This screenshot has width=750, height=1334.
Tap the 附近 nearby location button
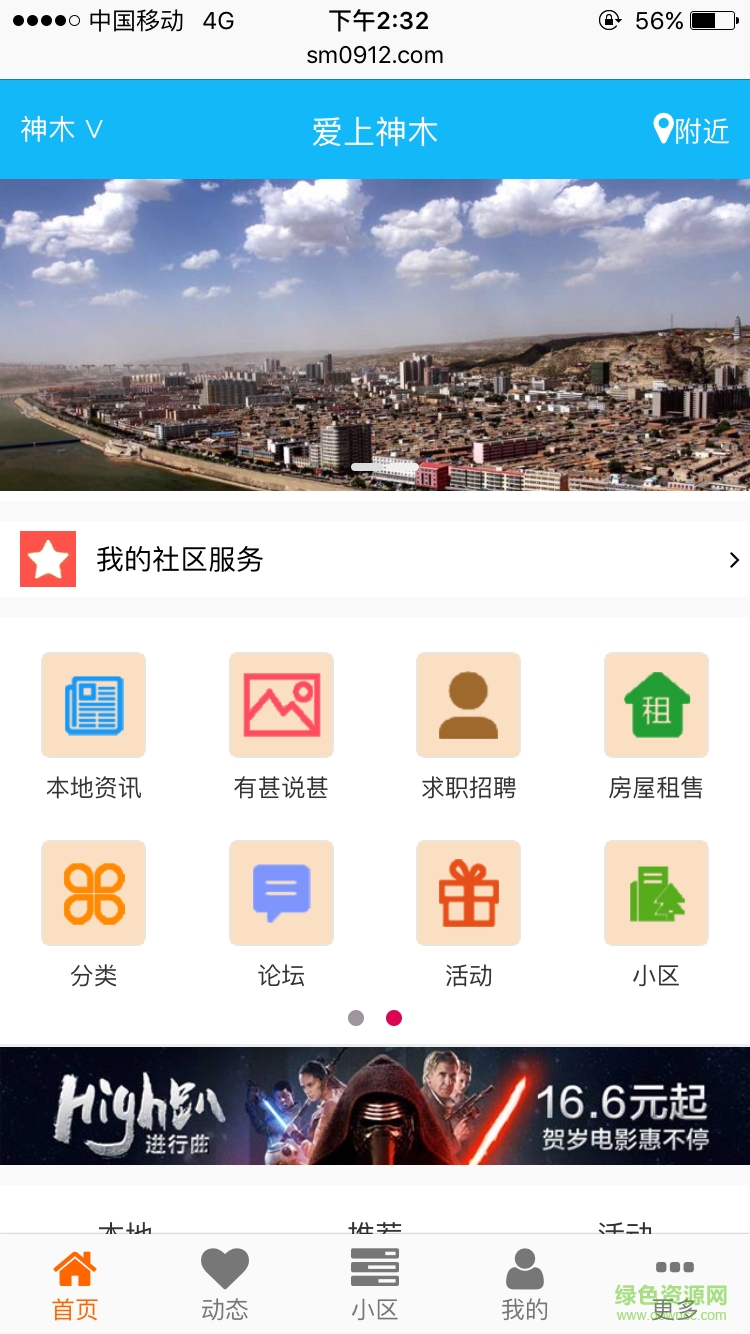[x=691, y=130]
